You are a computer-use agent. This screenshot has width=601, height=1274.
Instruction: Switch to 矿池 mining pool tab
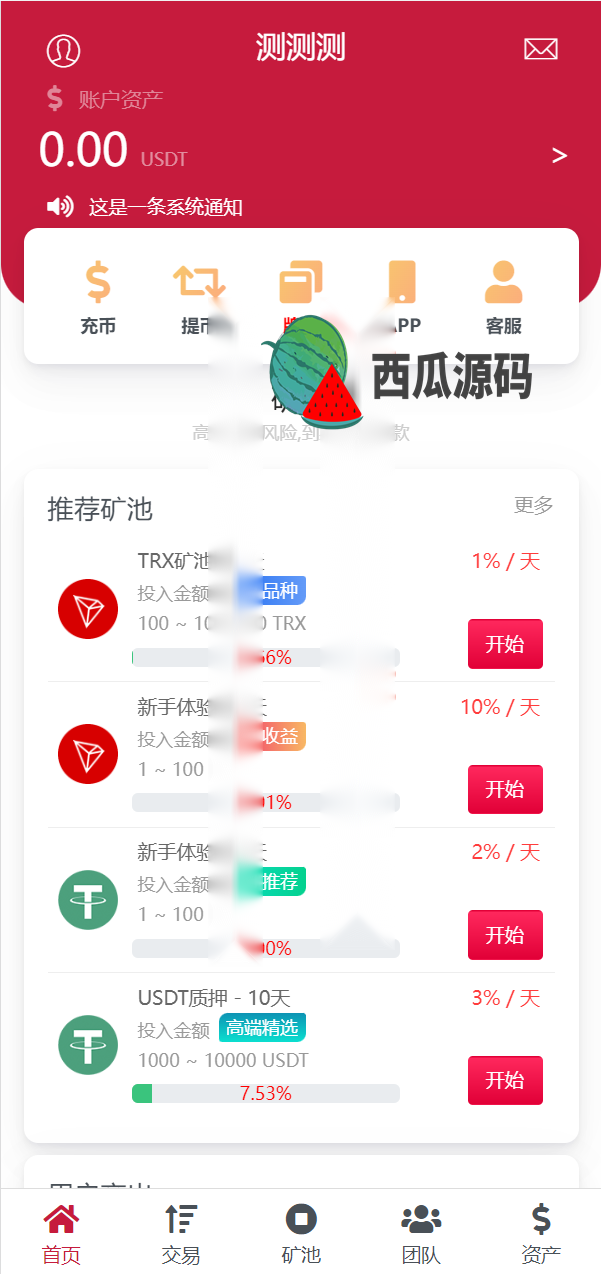(x=301, y=1234)
